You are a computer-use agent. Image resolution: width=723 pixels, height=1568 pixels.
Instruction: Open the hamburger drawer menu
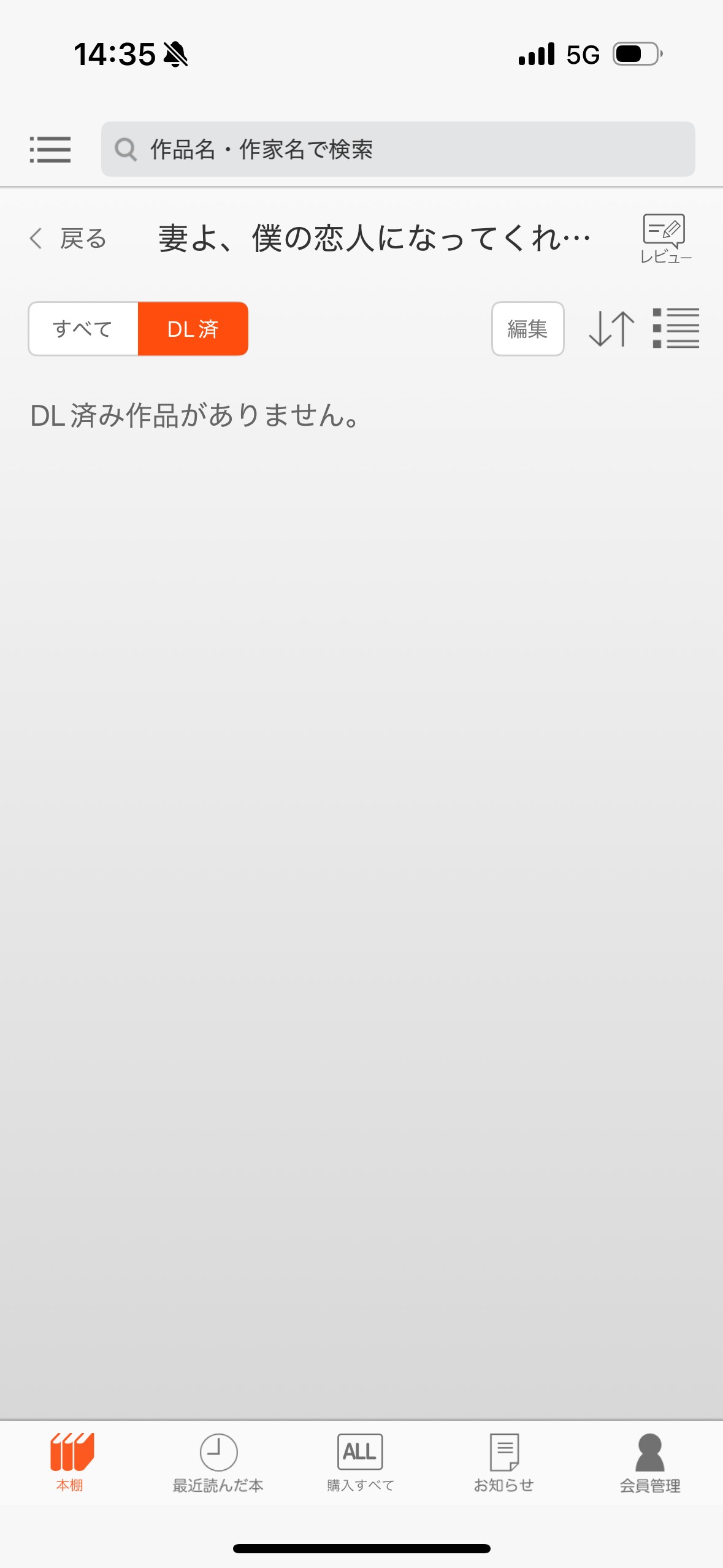click(50, 149)
